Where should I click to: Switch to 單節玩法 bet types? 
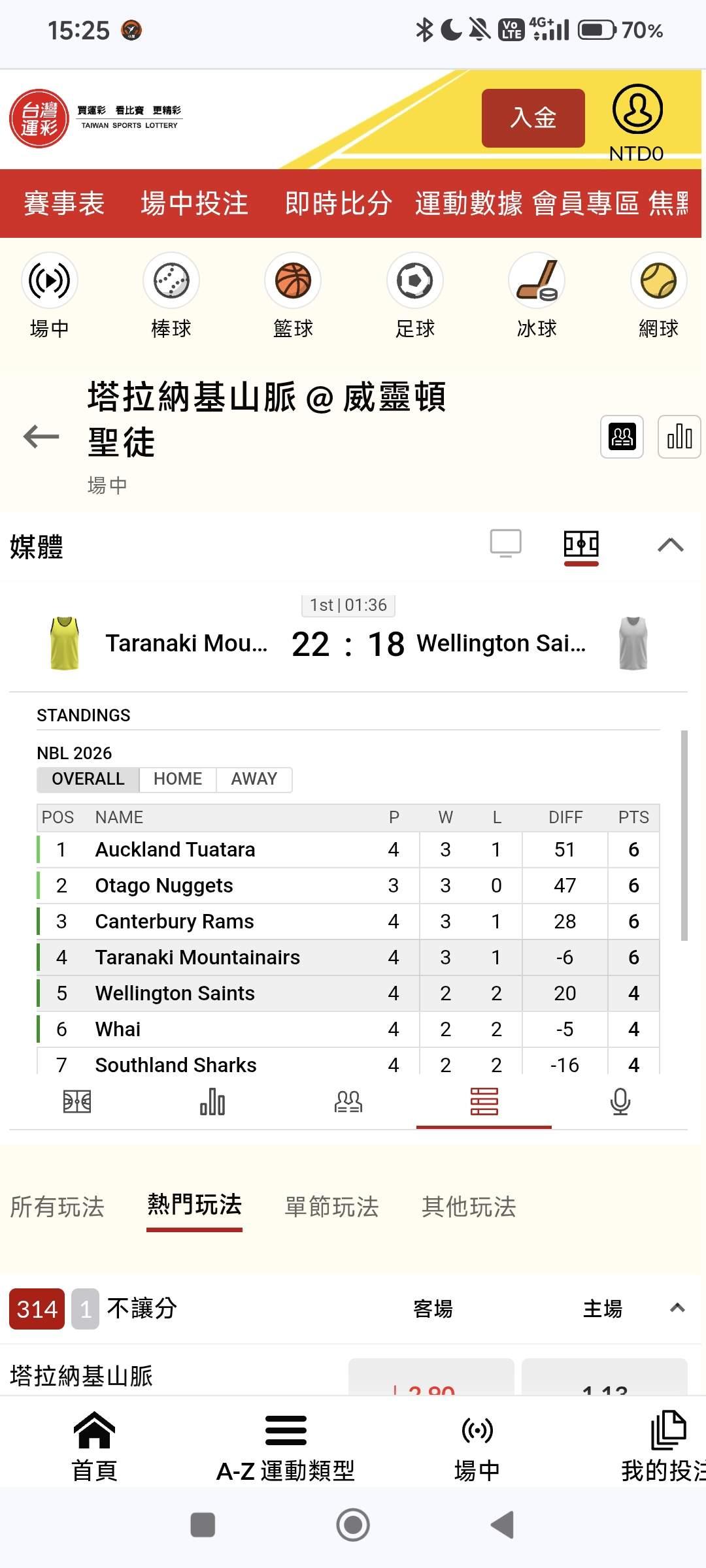331,1207
